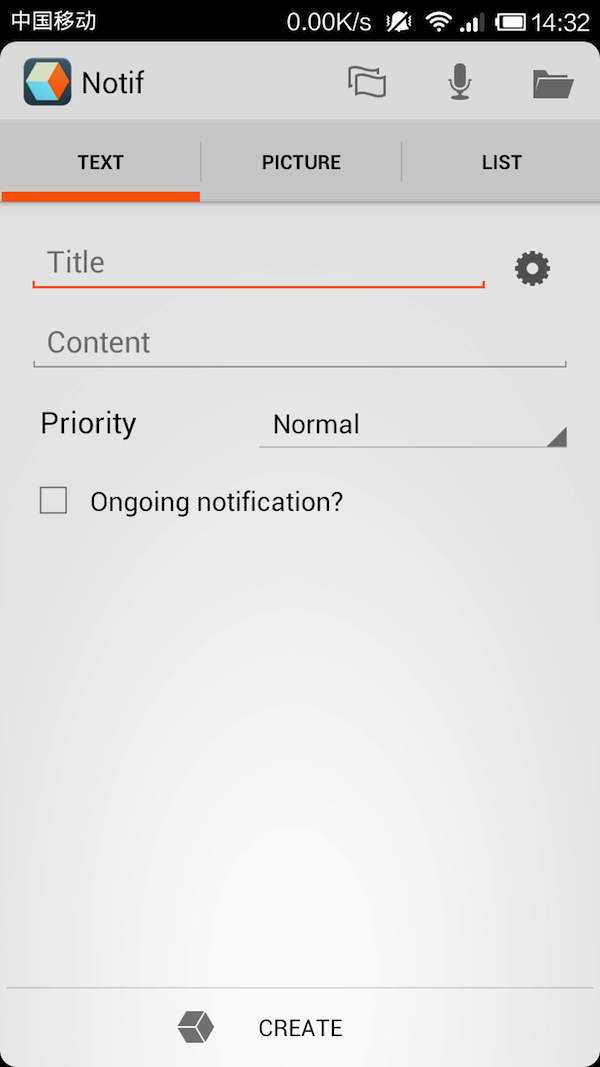Tap the flag icon in the app bar

click(367, 82)
